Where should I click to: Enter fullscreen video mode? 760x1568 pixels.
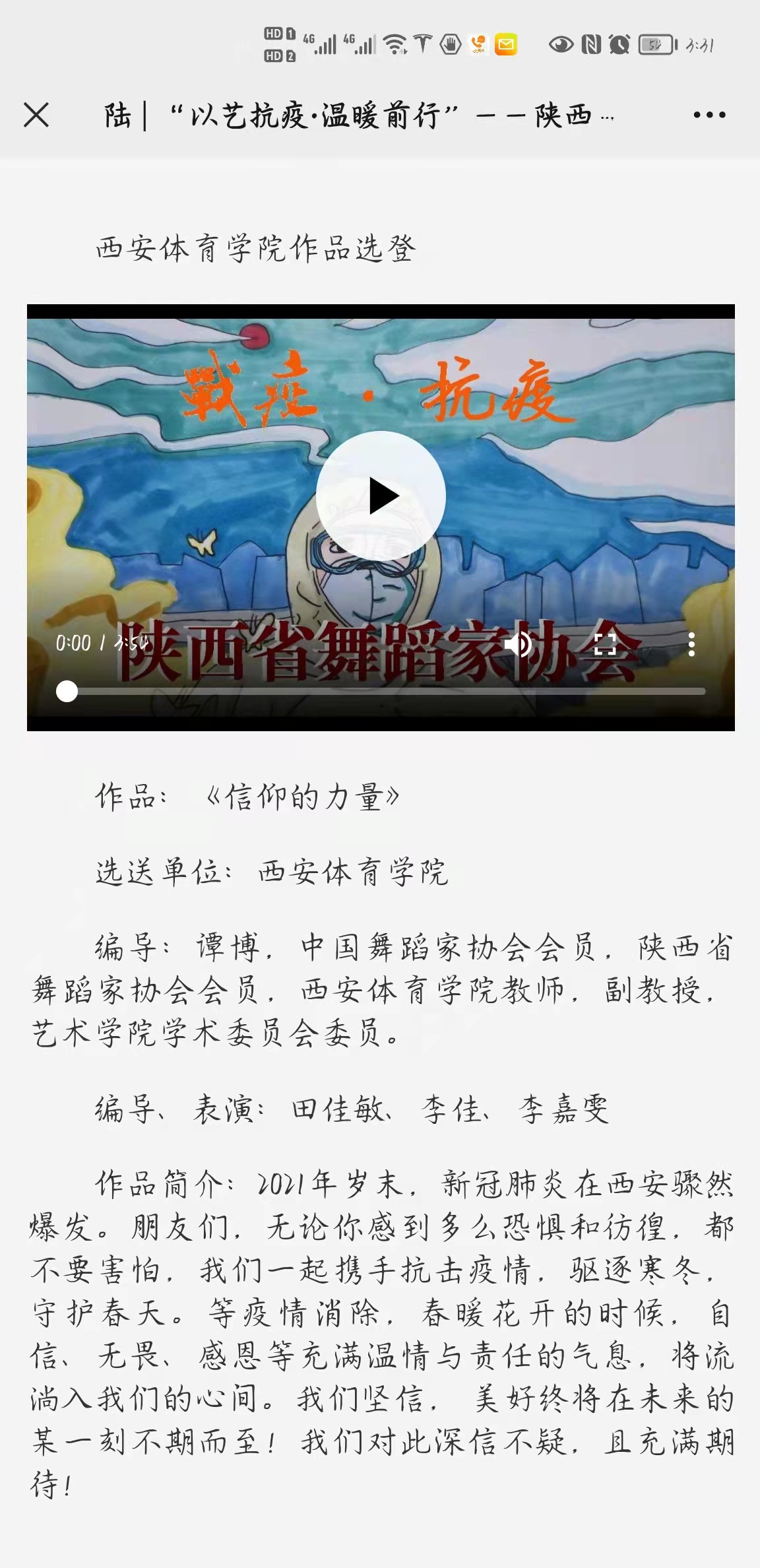(x=604, y=644)
